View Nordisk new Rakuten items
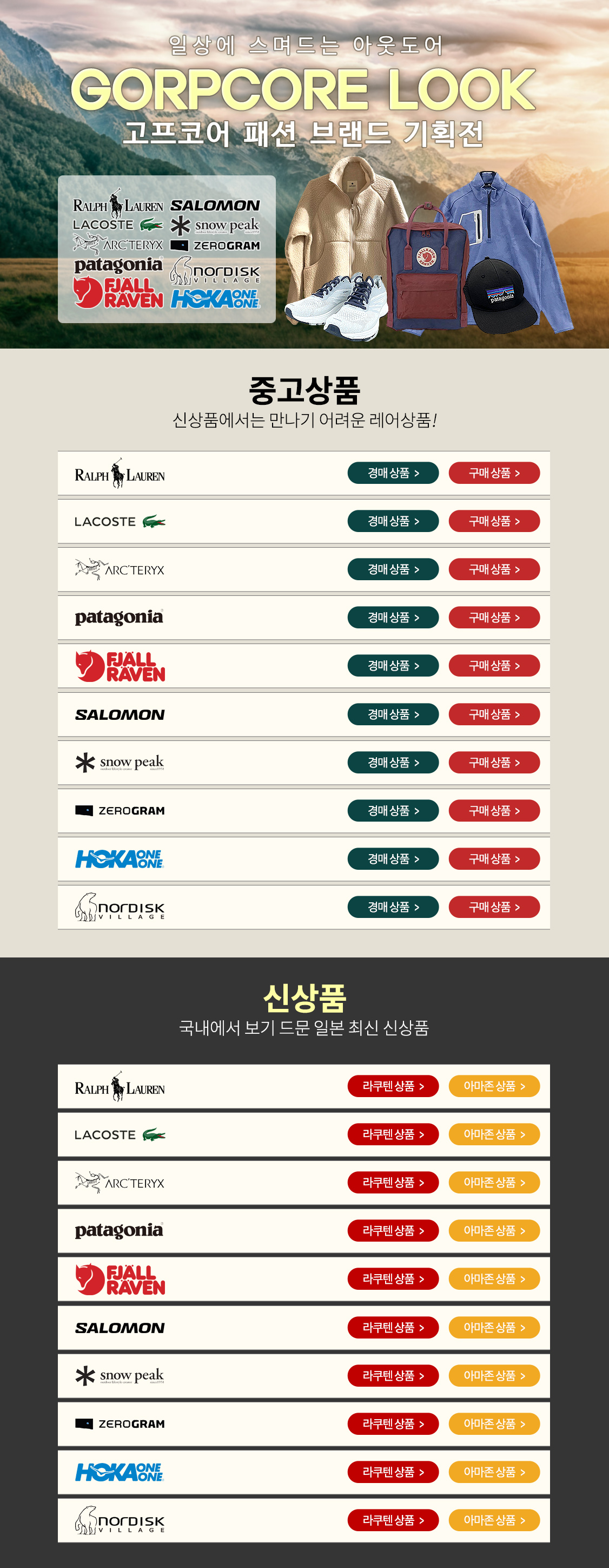609x1568 pixels. 393,1520
